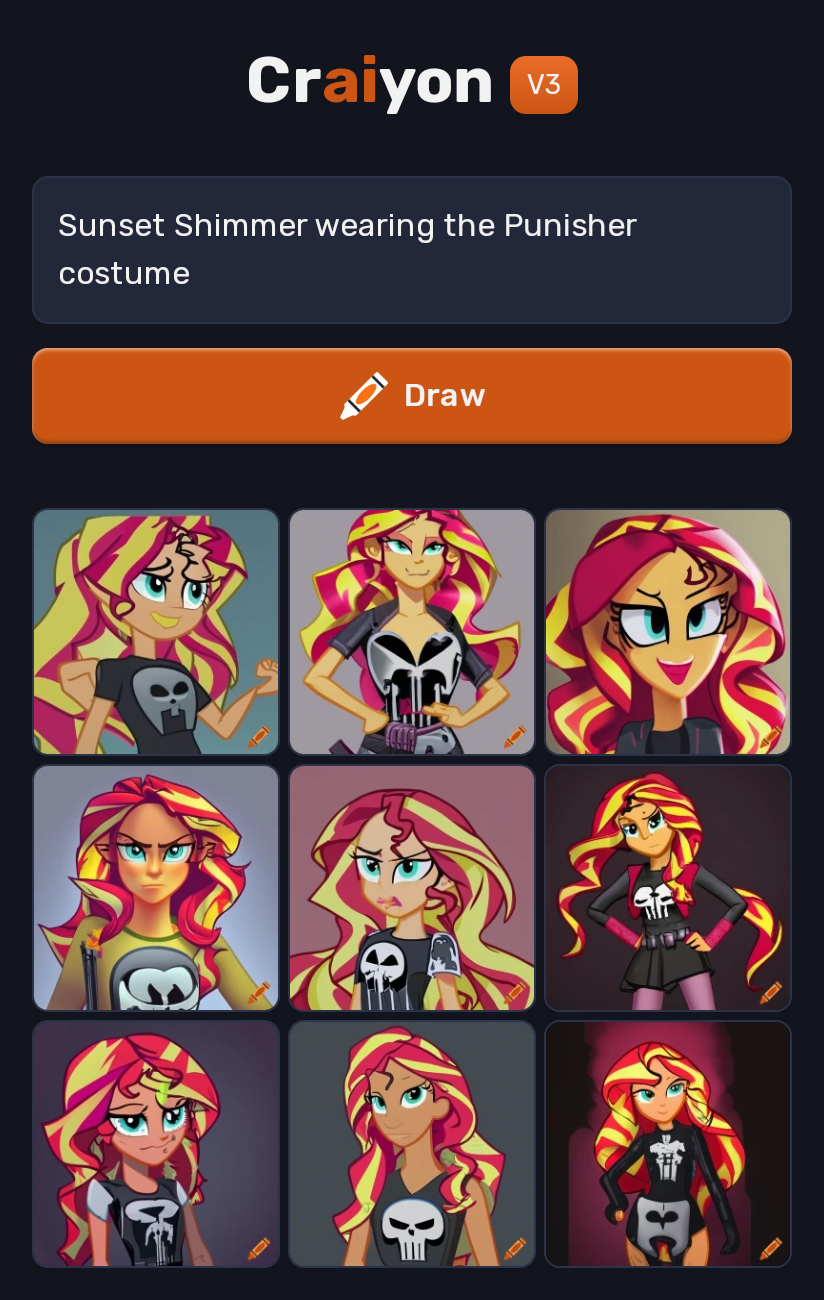
Task: Open the bottom-middle white skull tank image
Action: 412,1144
